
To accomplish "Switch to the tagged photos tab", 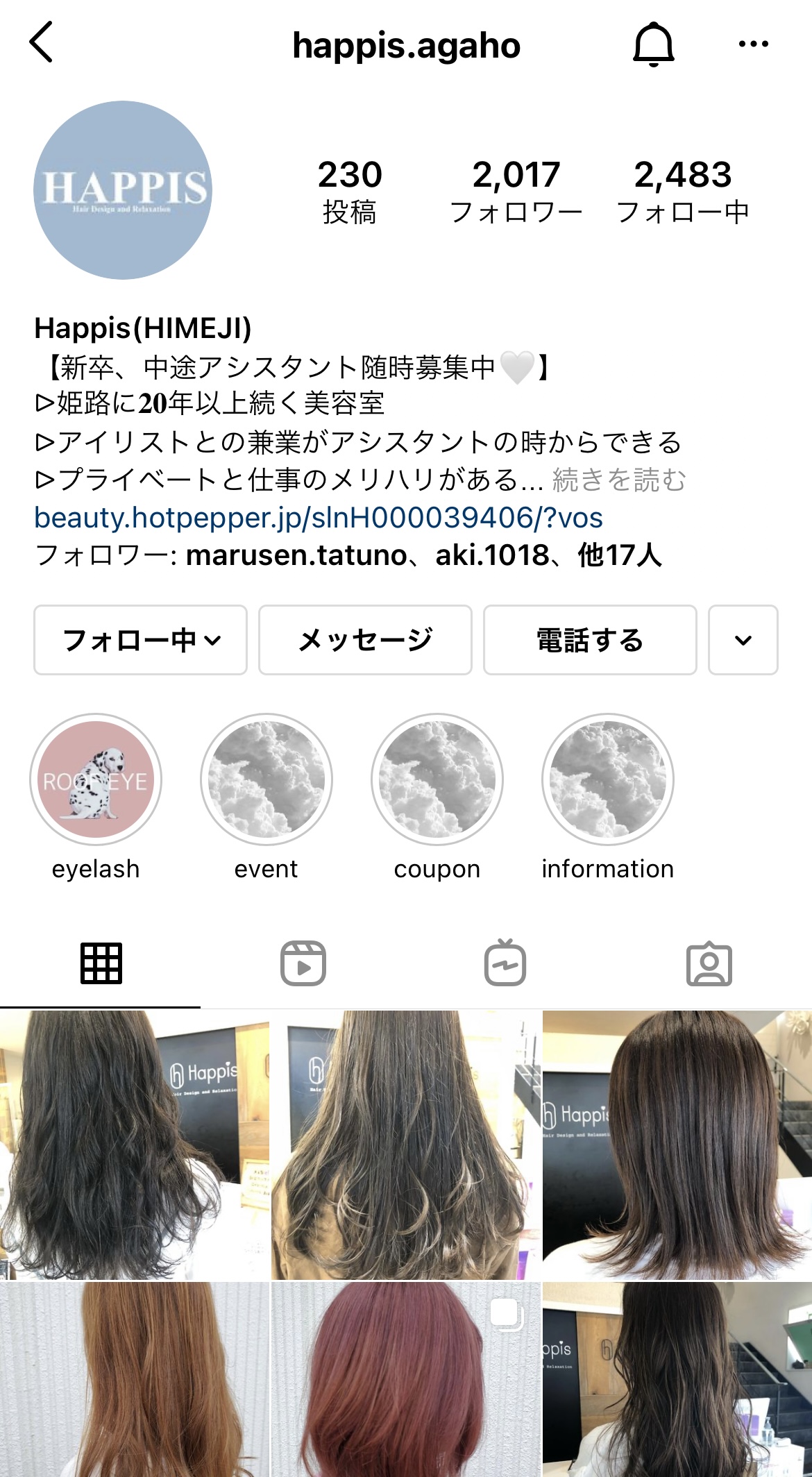I will pos(709,963).
